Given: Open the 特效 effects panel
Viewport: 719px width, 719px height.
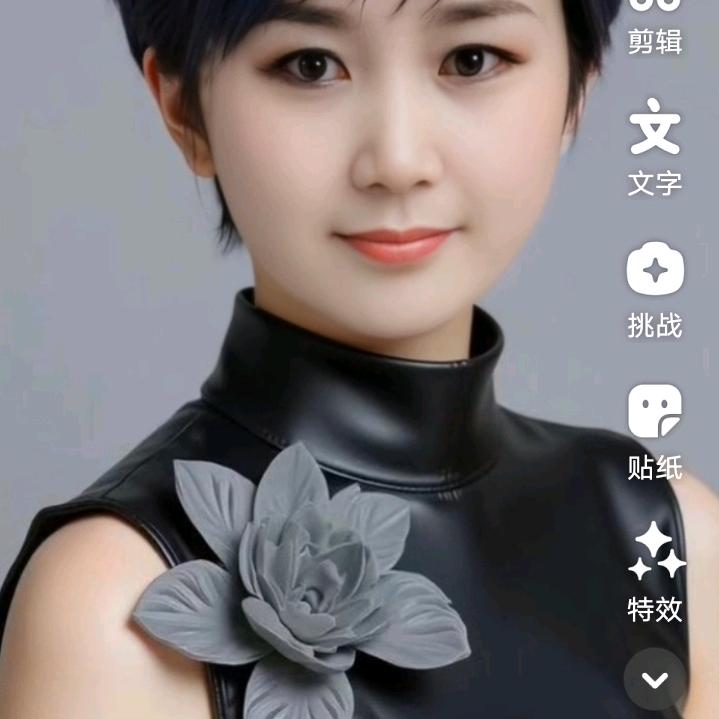Looking at the screenshot, I should tap(655, 571).
